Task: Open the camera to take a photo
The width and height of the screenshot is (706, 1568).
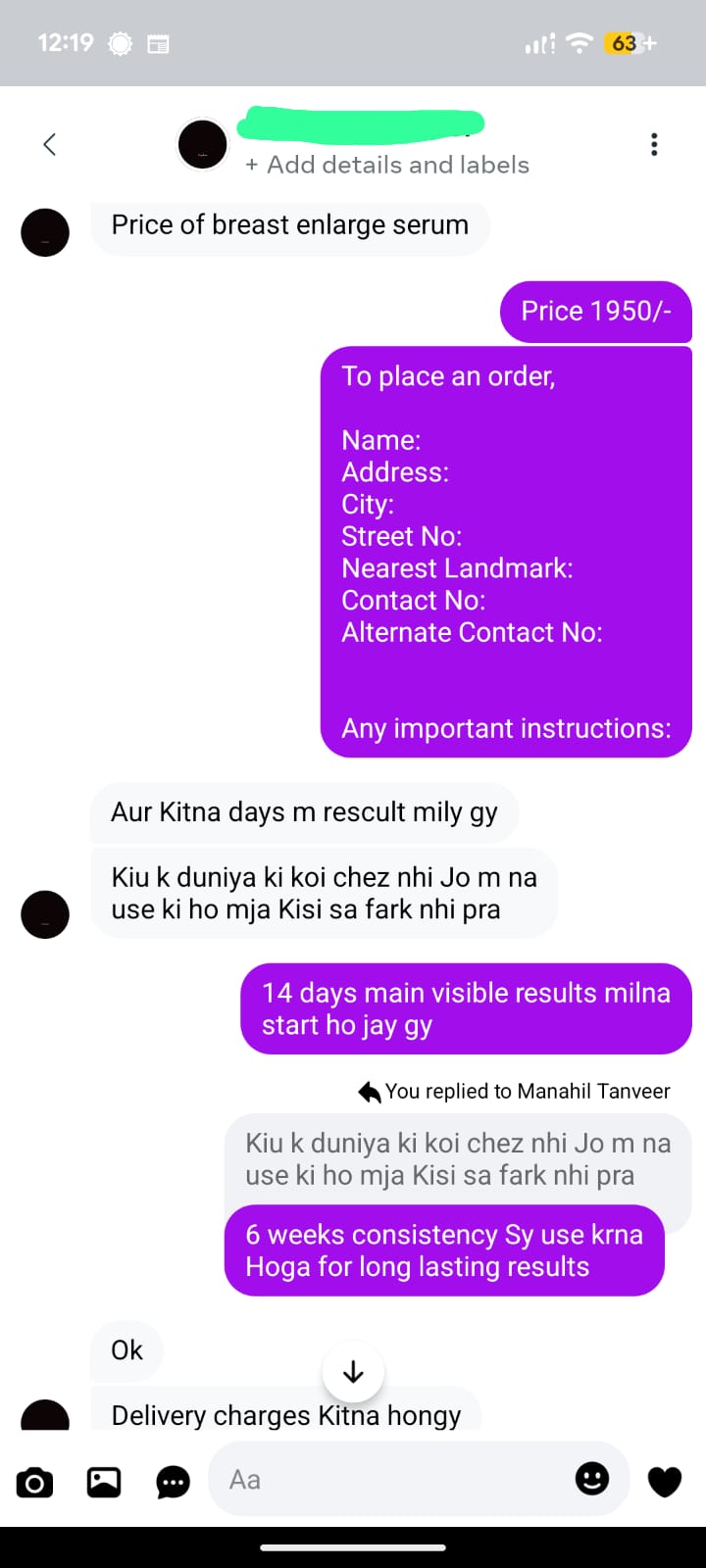Action: point(35,1482)
